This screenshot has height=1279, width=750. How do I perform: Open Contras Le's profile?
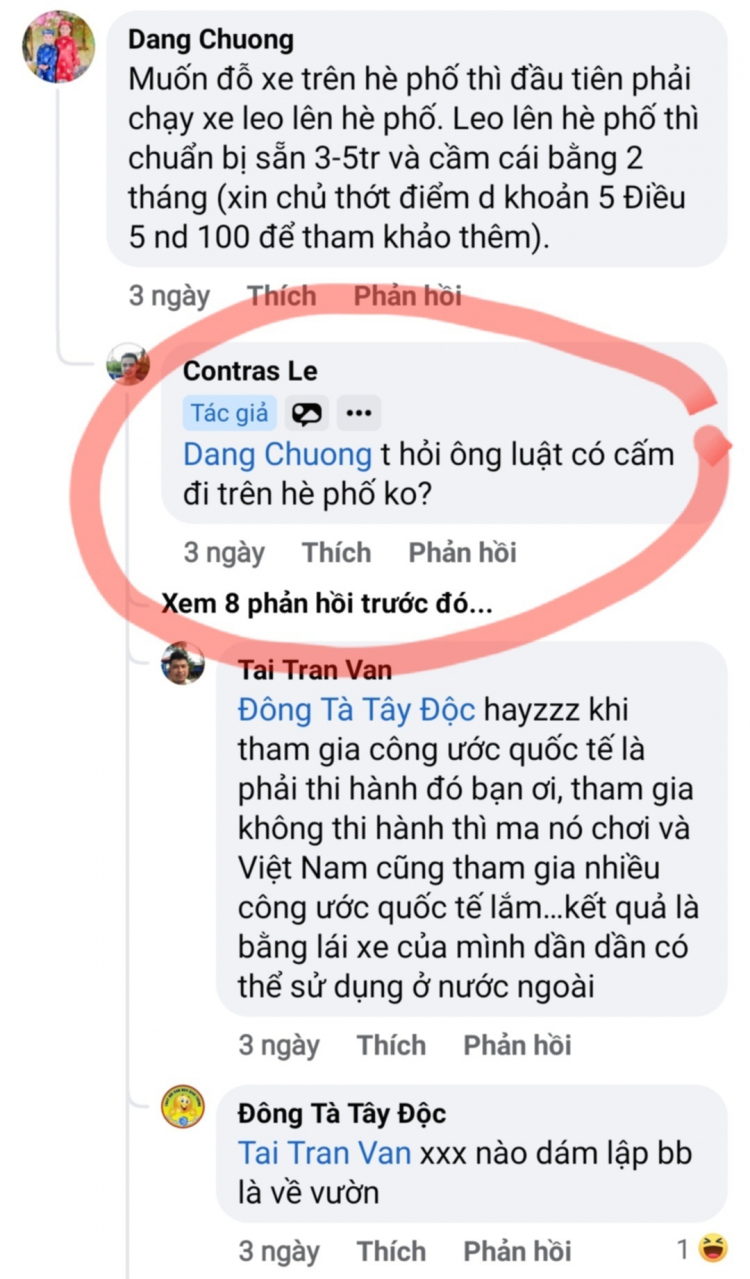pos(250,372)
